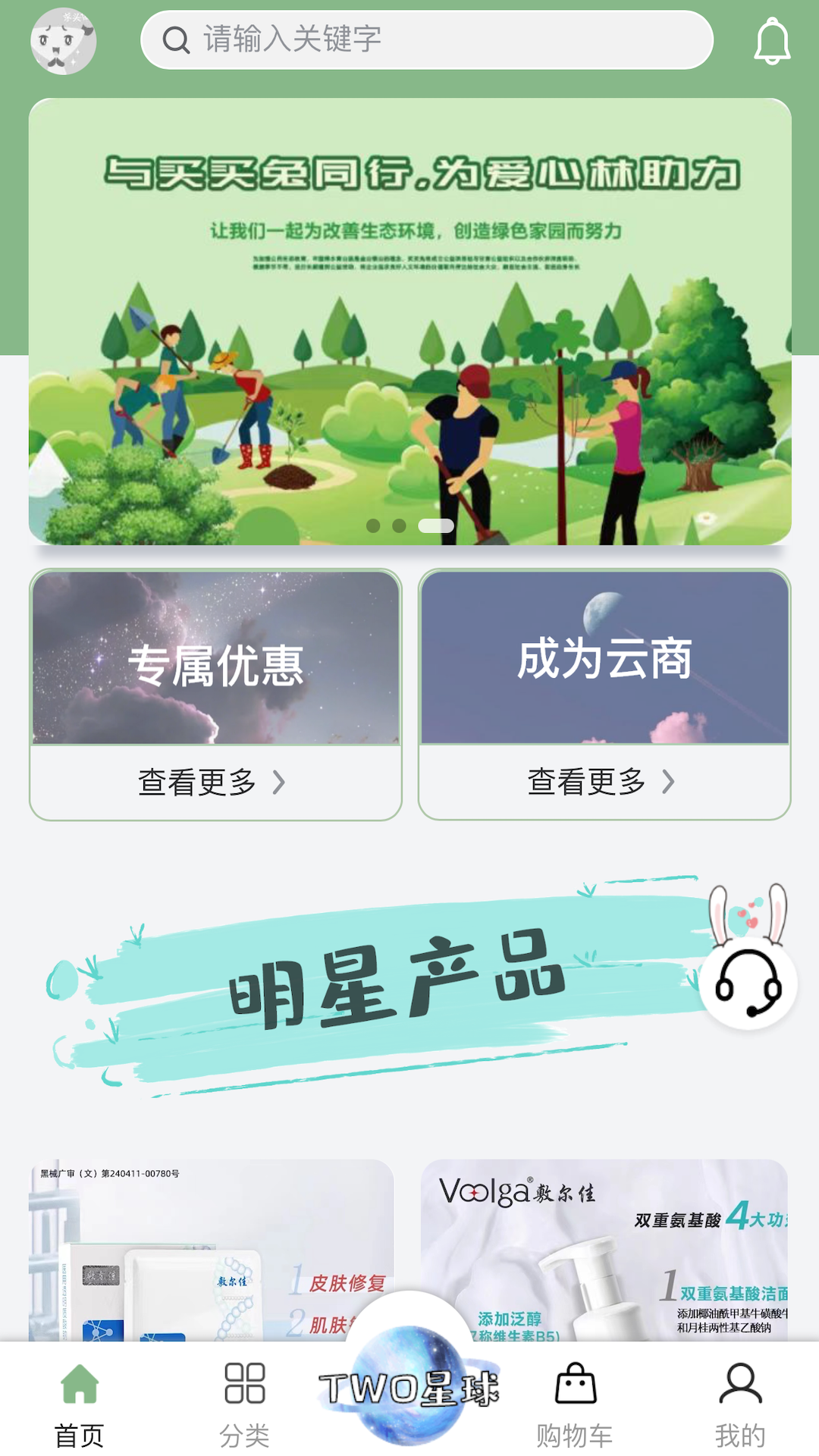Open the 专属优惠 card
This screenshot has width=819, height=1456.
point(215,658)
